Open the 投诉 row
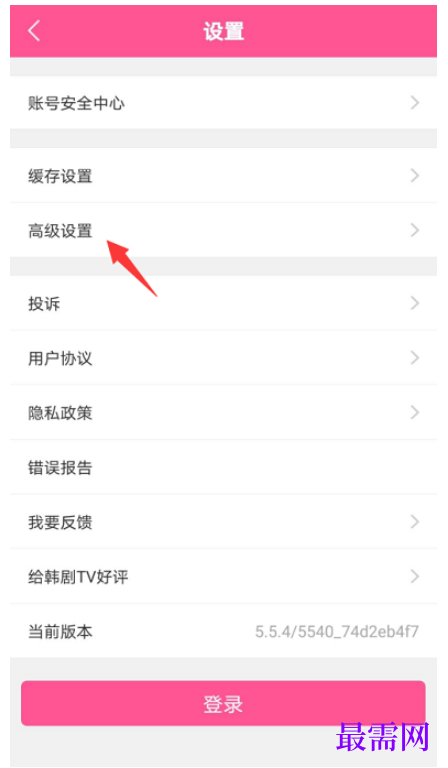Screen dimensions: 448x768 tap(223, 303)
